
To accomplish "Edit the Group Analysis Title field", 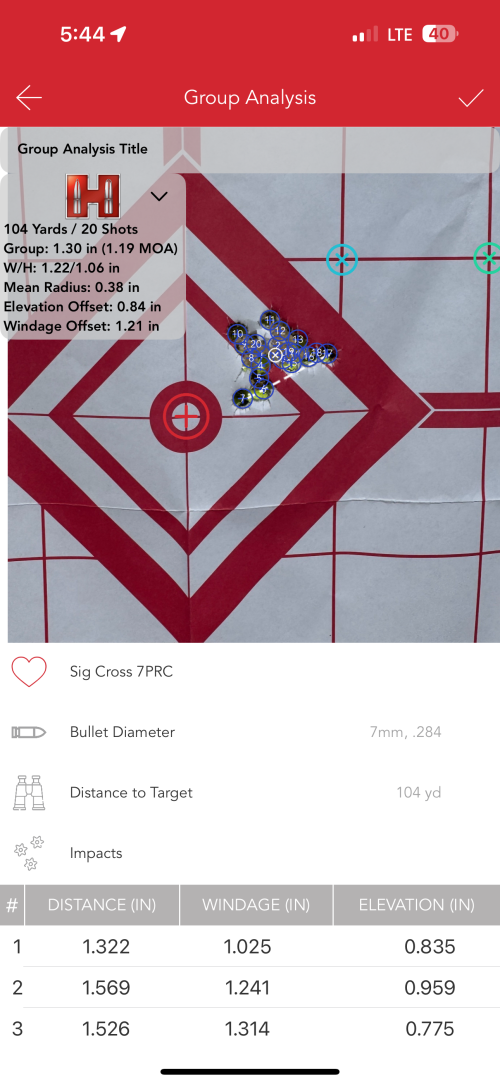I will [250, 149].
